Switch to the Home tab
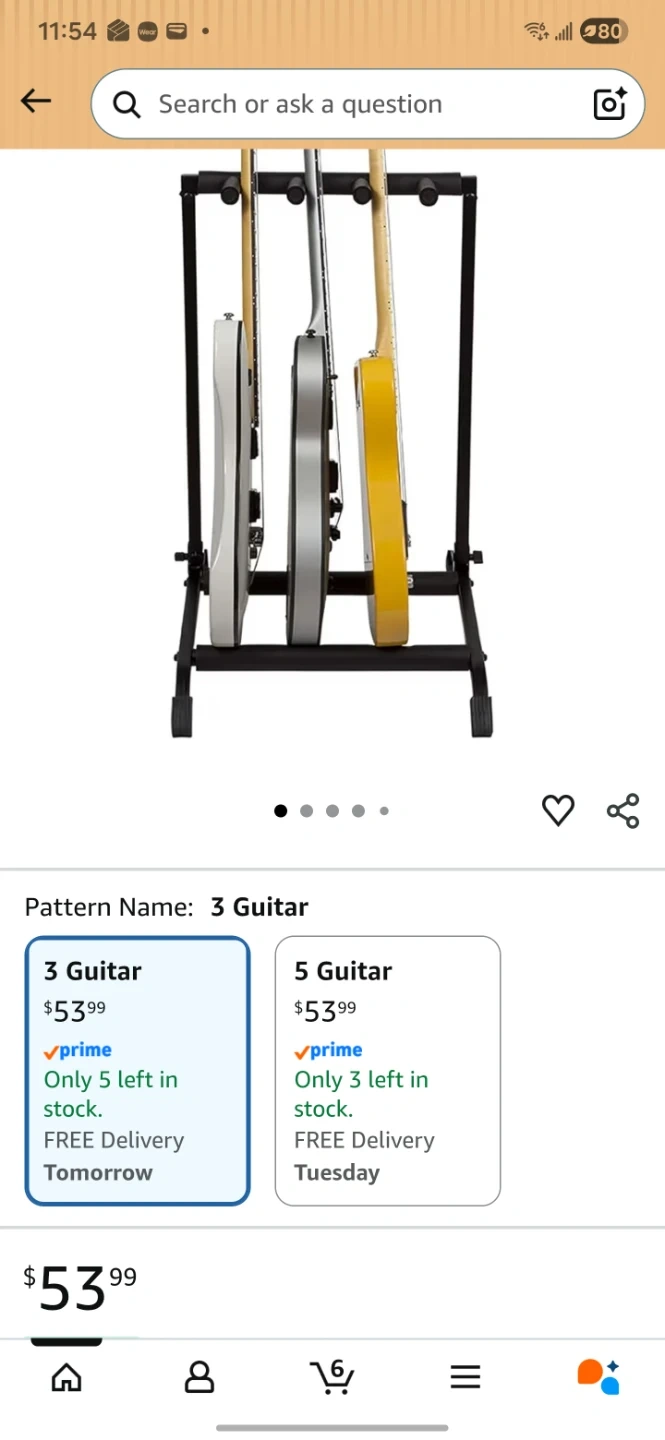 point(66,1377)
